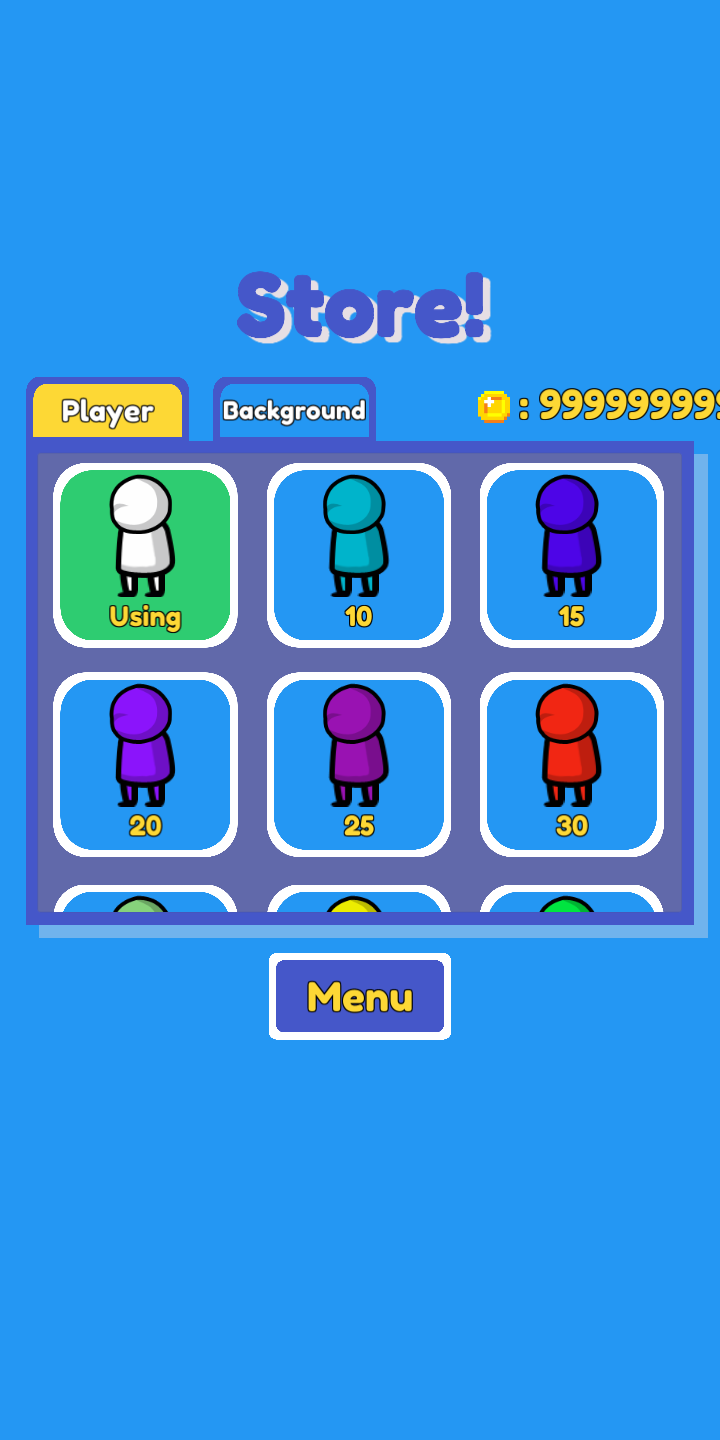Switch to the Background tab
Screen dimensions: 720x1440
click(294, 410)
